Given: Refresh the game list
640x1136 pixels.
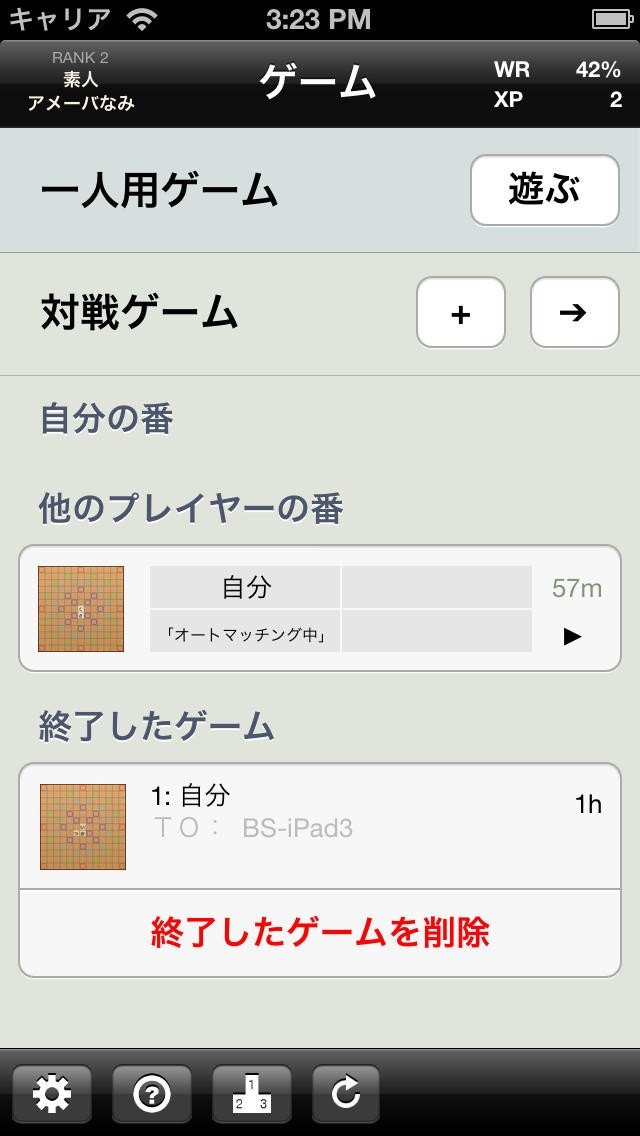Looking at the screenshot, I should tap(345, 1095).
